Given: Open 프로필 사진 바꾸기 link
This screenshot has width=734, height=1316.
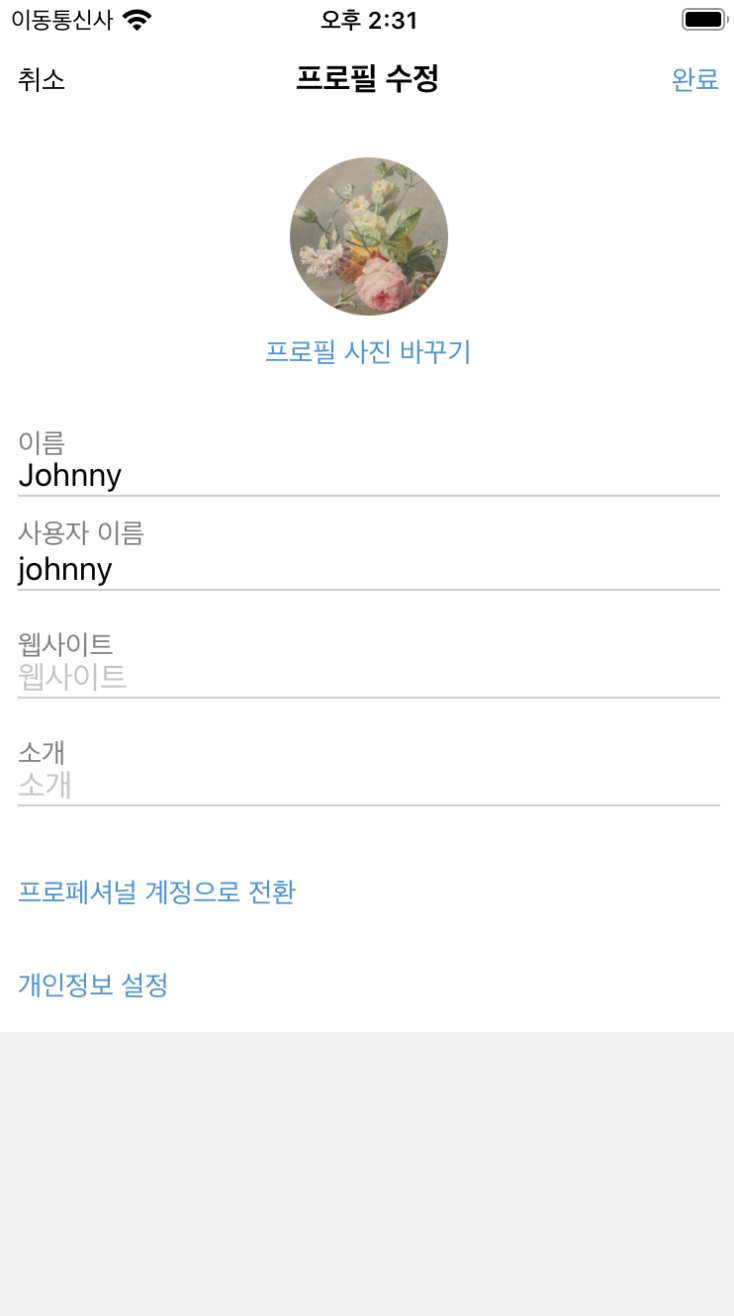Looking at the screenshot, I should point(368,352).
